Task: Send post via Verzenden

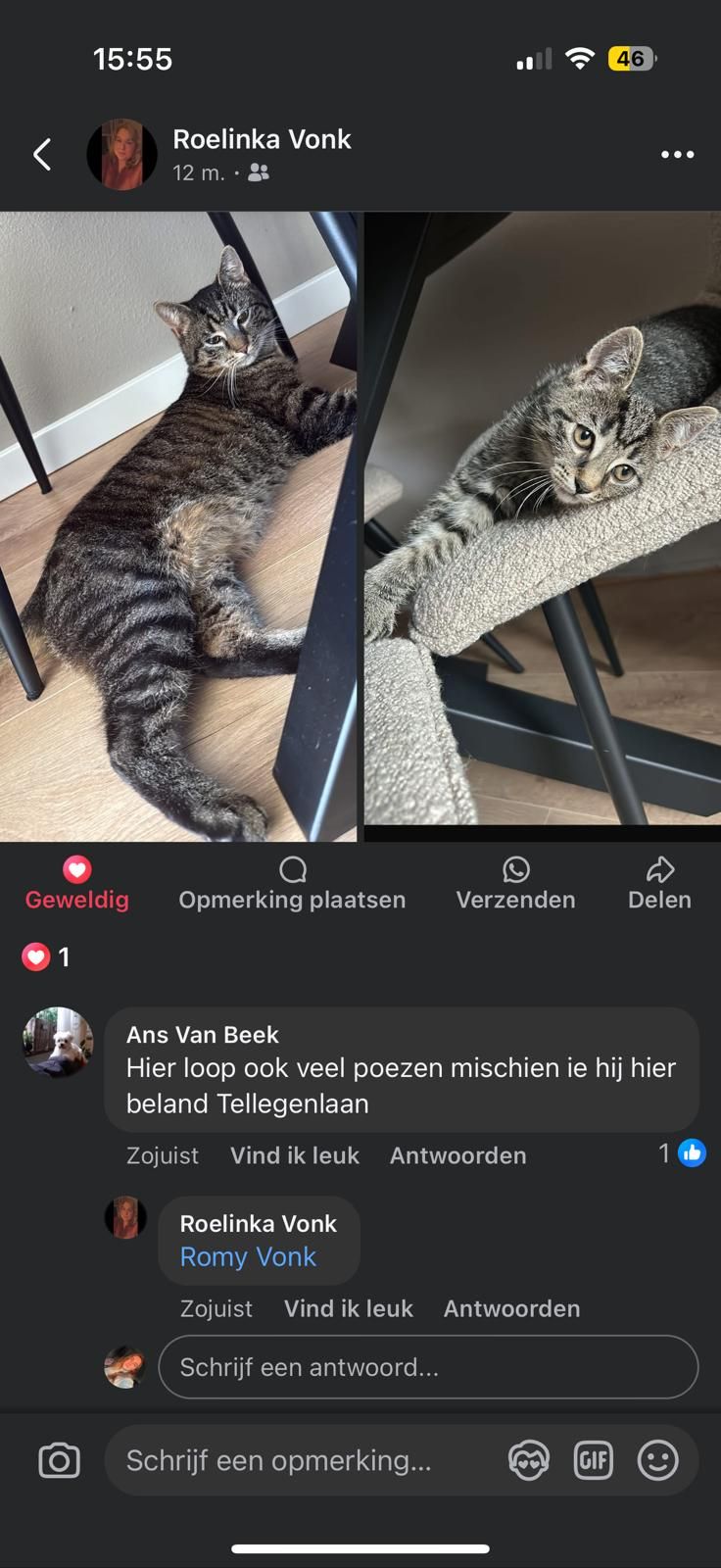Action: (515, 884)
